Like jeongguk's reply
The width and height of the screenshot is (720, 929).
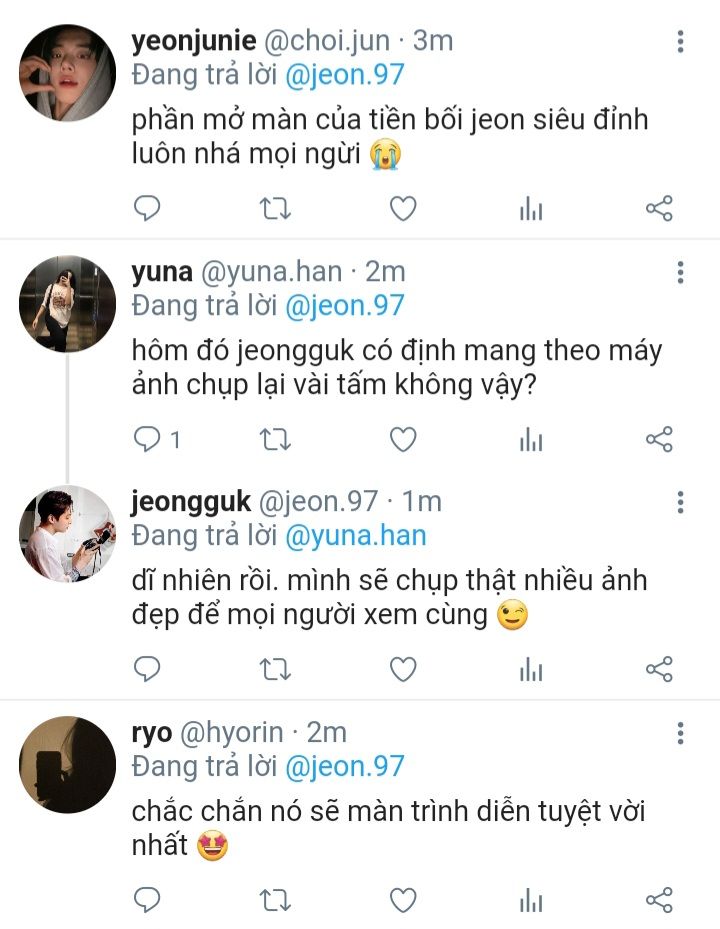402,668
